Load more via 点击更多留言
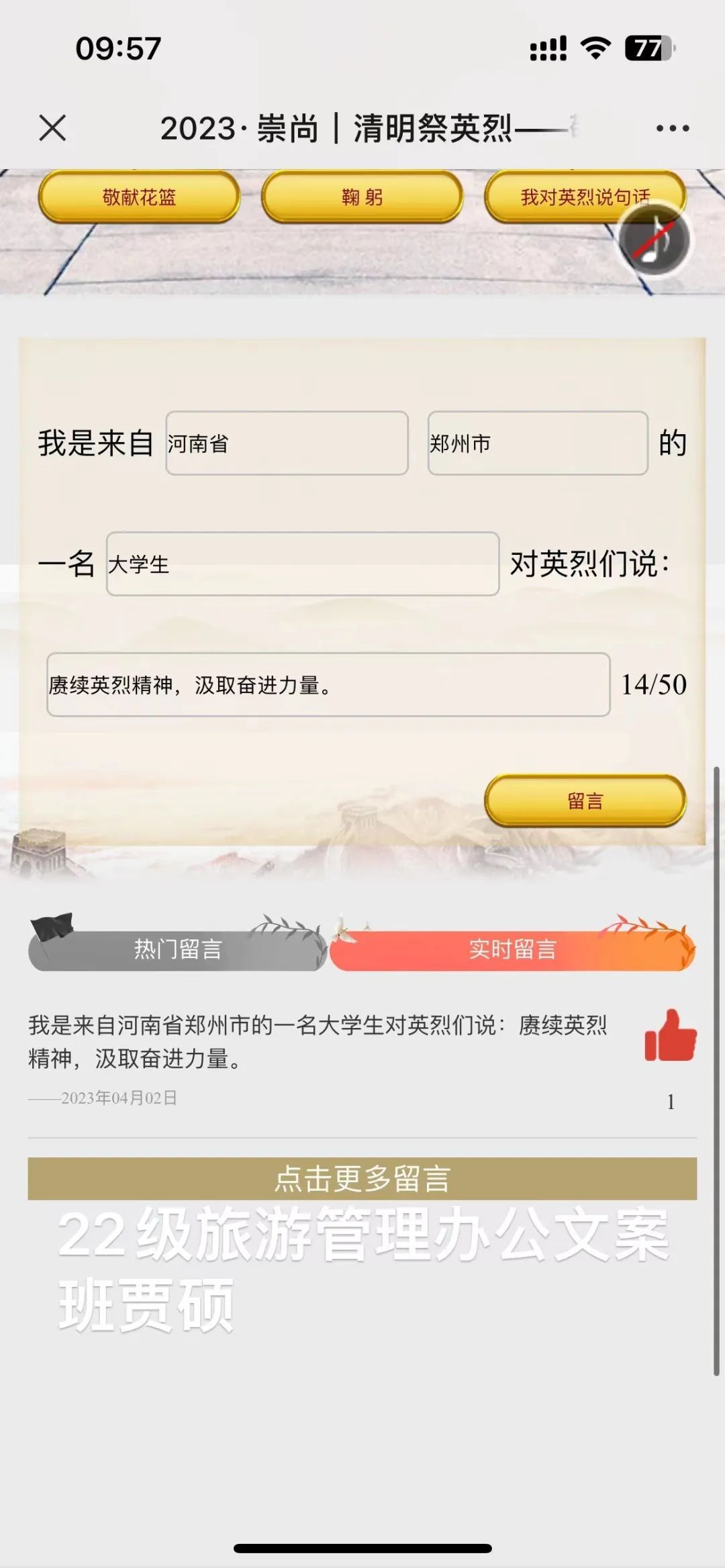The width and height of the screenshot is (725, 1568). pyautogui.click(x=362, y=1179)
